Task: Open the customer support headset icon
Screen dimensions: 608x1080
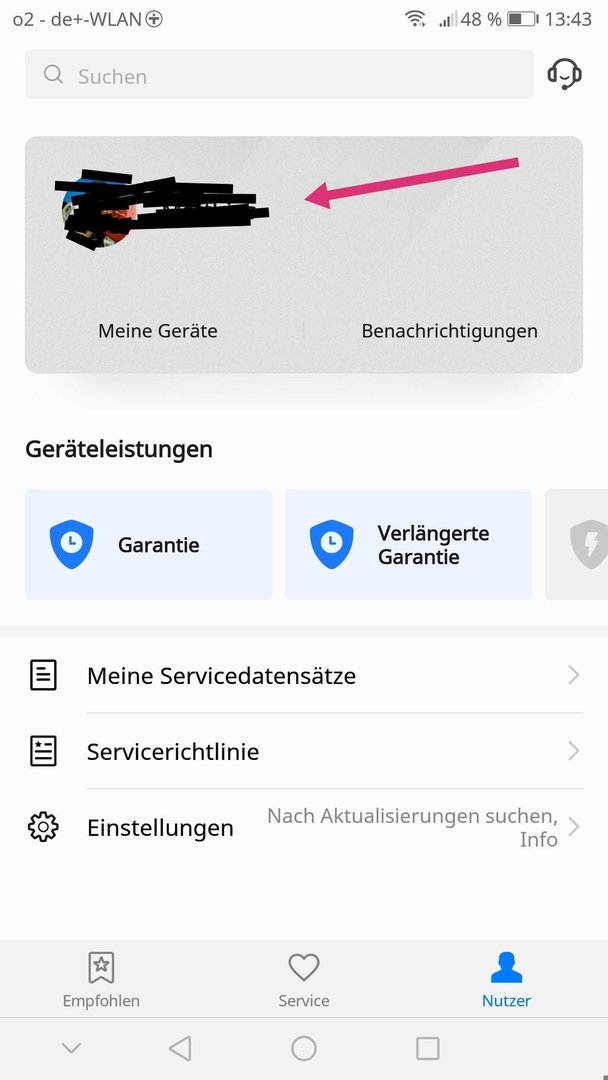Action: pos(565,74)
